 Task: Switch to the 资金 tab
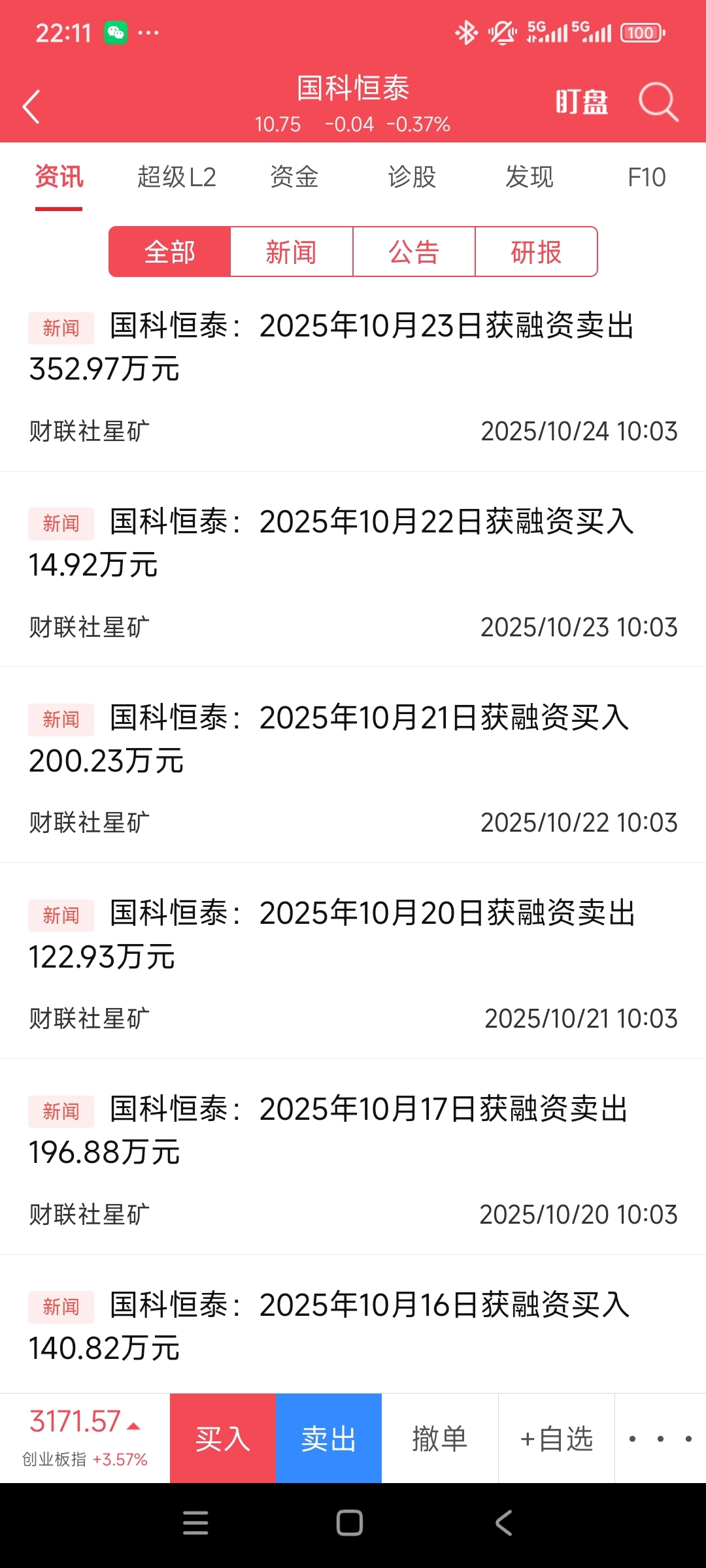294,177
